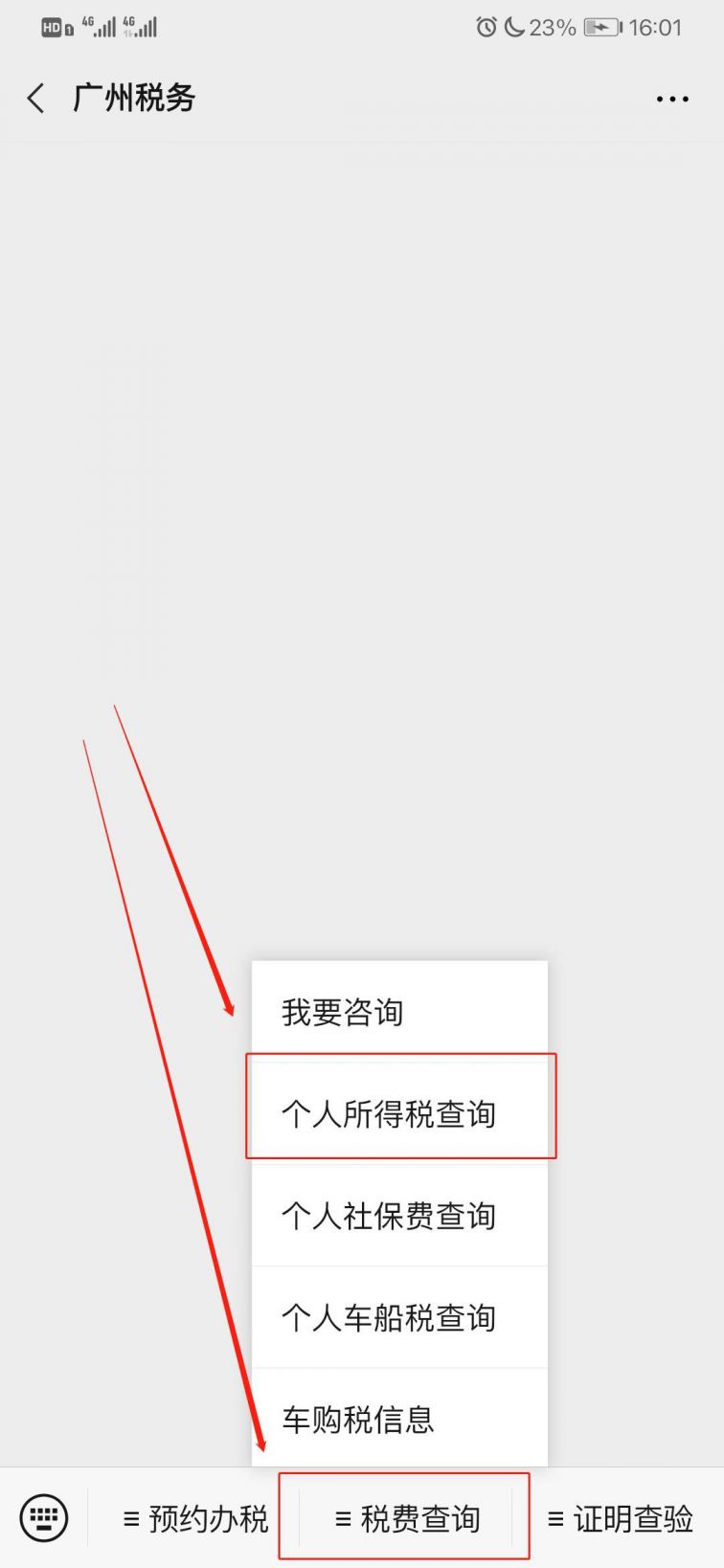Expand the 证明查验 bottom menu
Screen dimensions: 724x1568
pos(620,1519)
